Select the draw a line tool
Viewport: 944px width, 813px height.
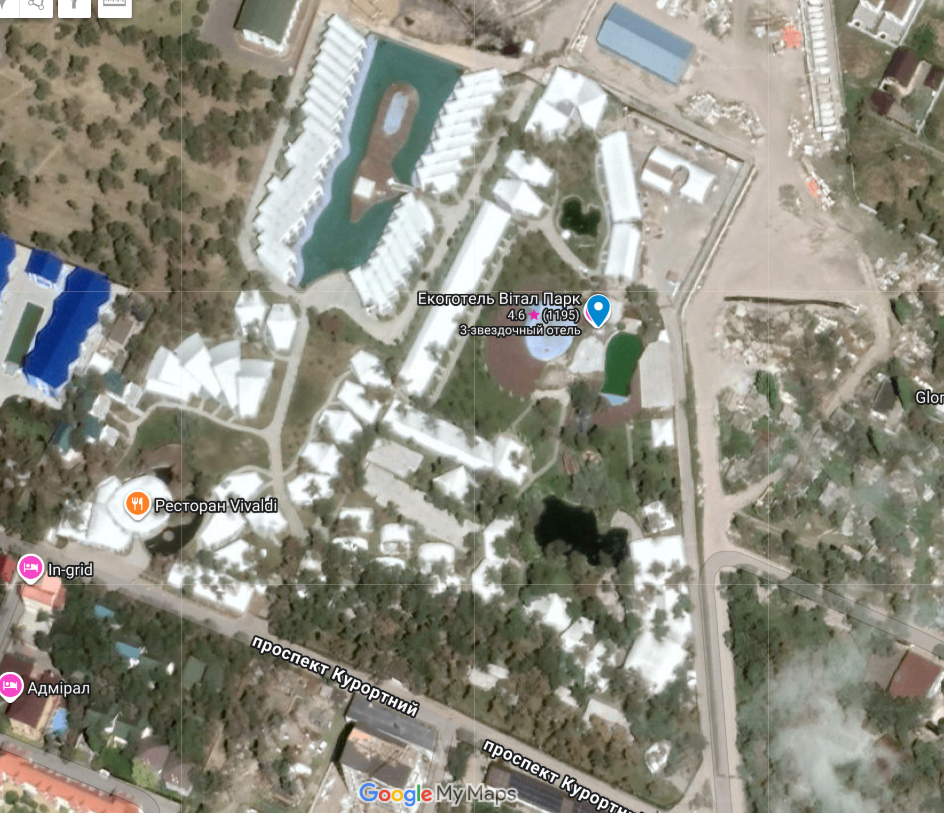pos(36,5)
